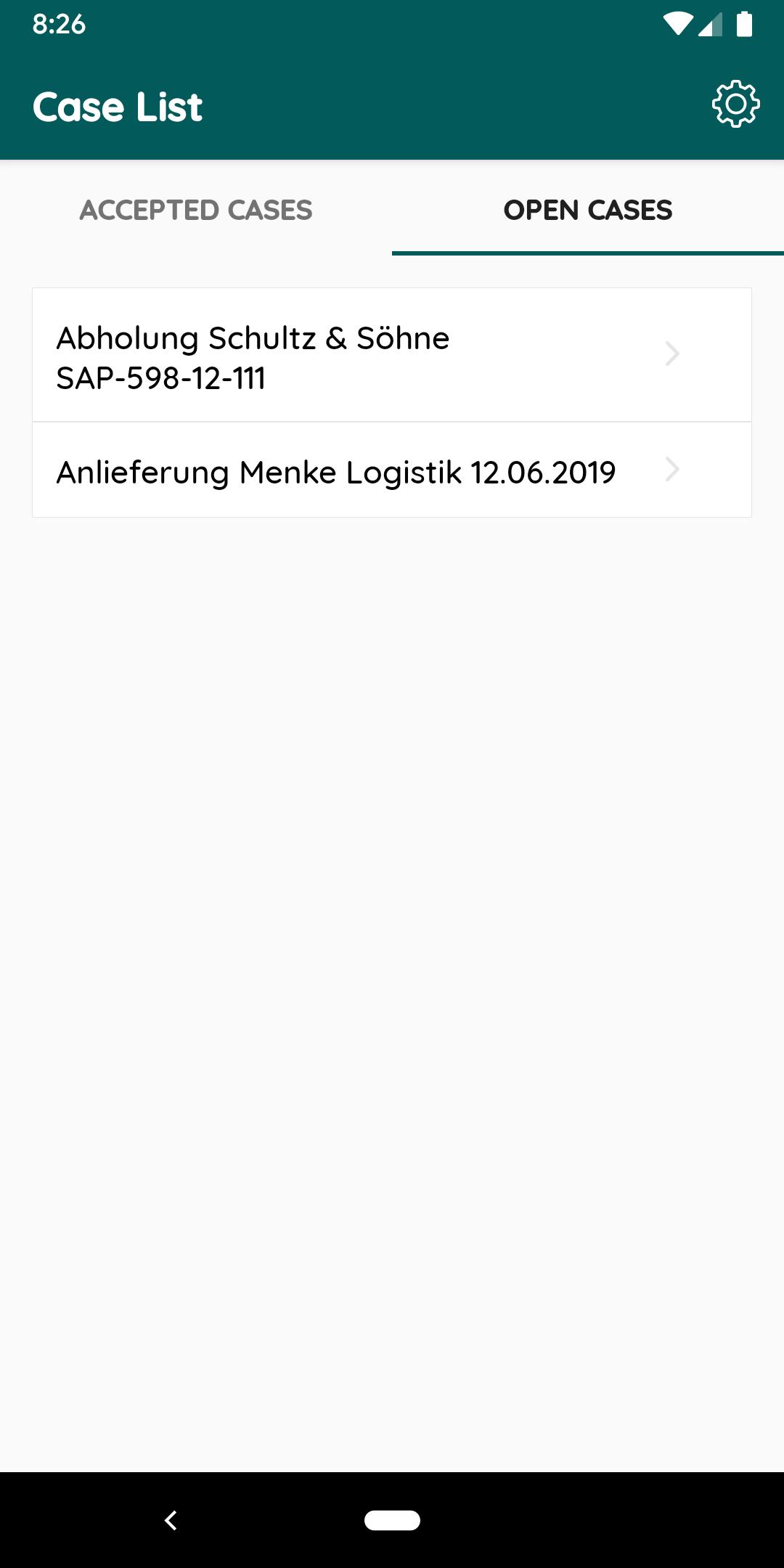Viewport: 784px width, 1568px height.
Task: Tap the system home pill
Action: coord(392,1520)
